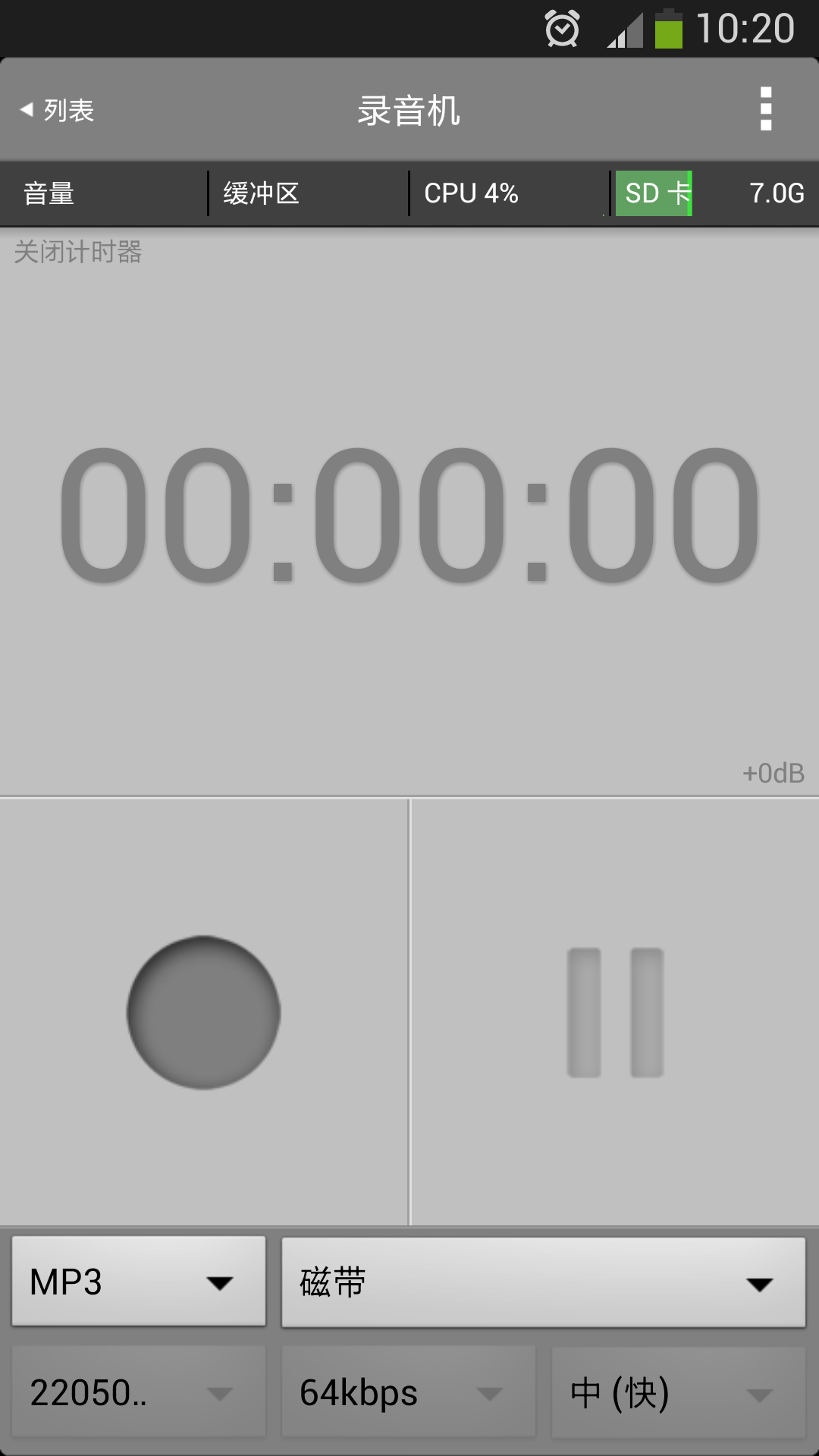The height and width of the screenshot is (1456, 819).
Task: Go back to the 列表 recordings list
Action: 59,111
